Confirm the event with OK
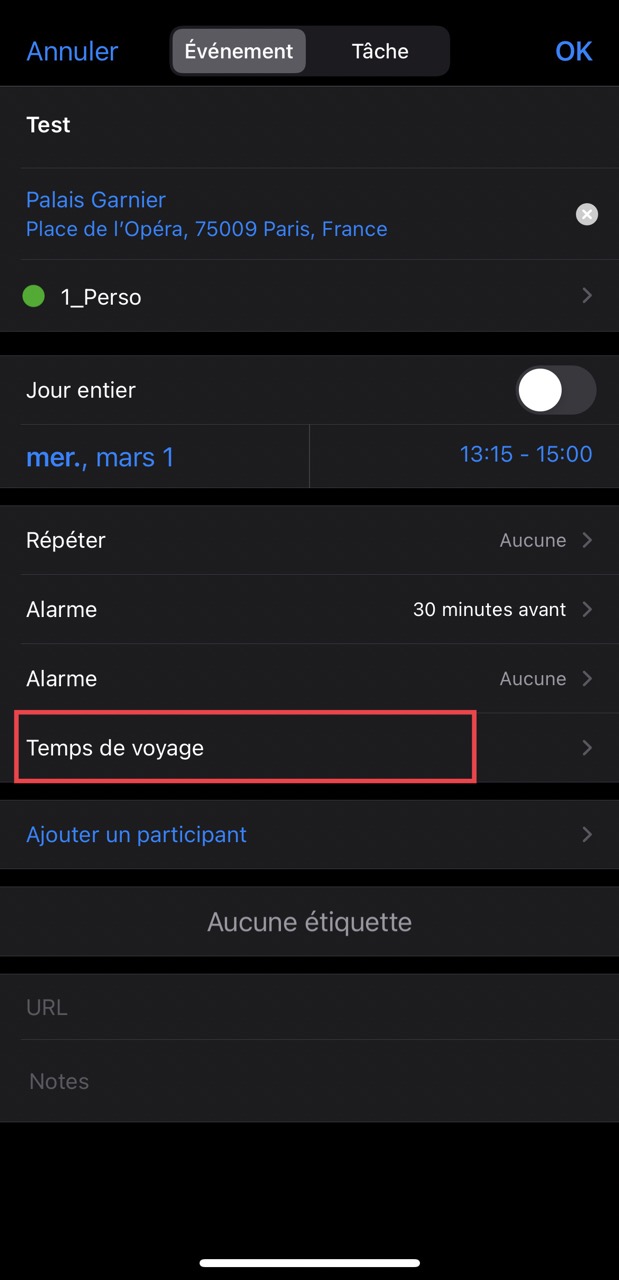619x1280 pixels. pos(573,51)
